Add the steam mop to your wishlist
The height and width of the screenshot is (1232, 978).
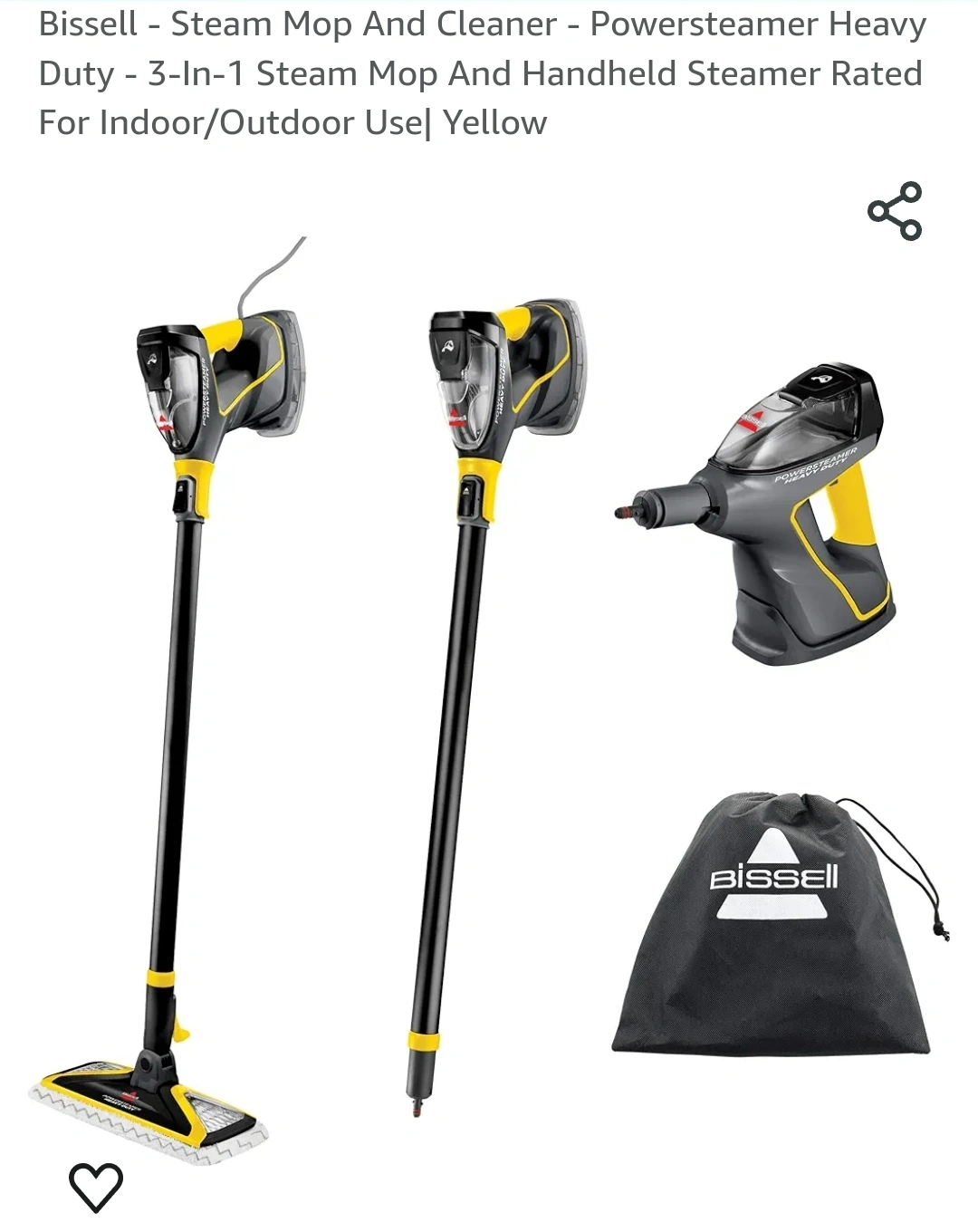coord(96,1186)
